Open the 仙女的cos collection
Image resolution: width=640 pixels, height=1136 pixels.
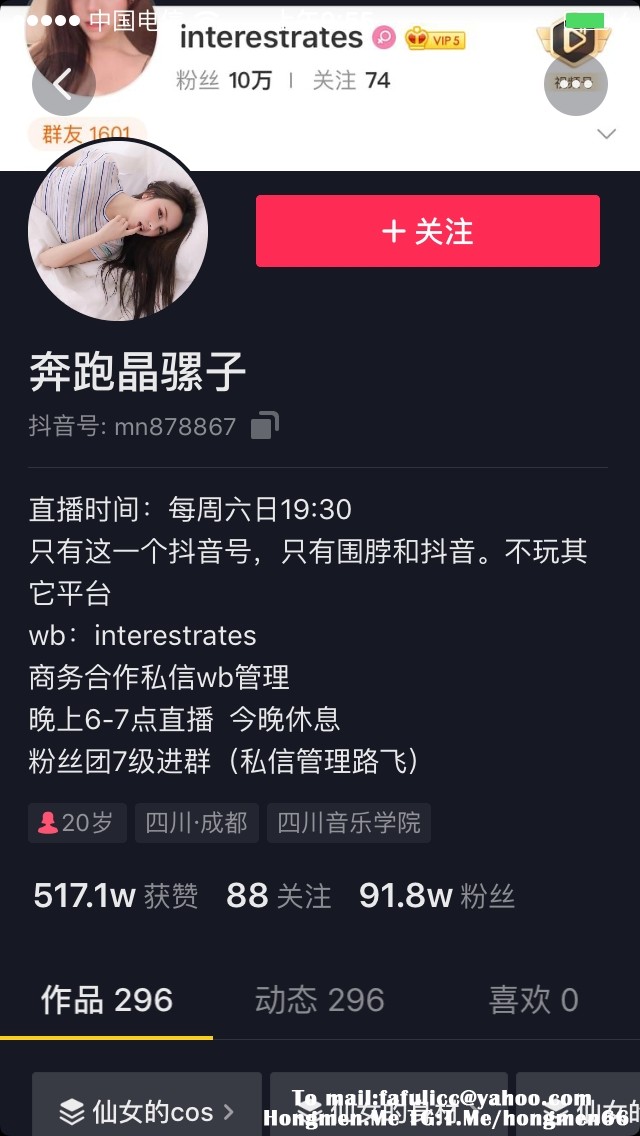[x=147, y=1110]
